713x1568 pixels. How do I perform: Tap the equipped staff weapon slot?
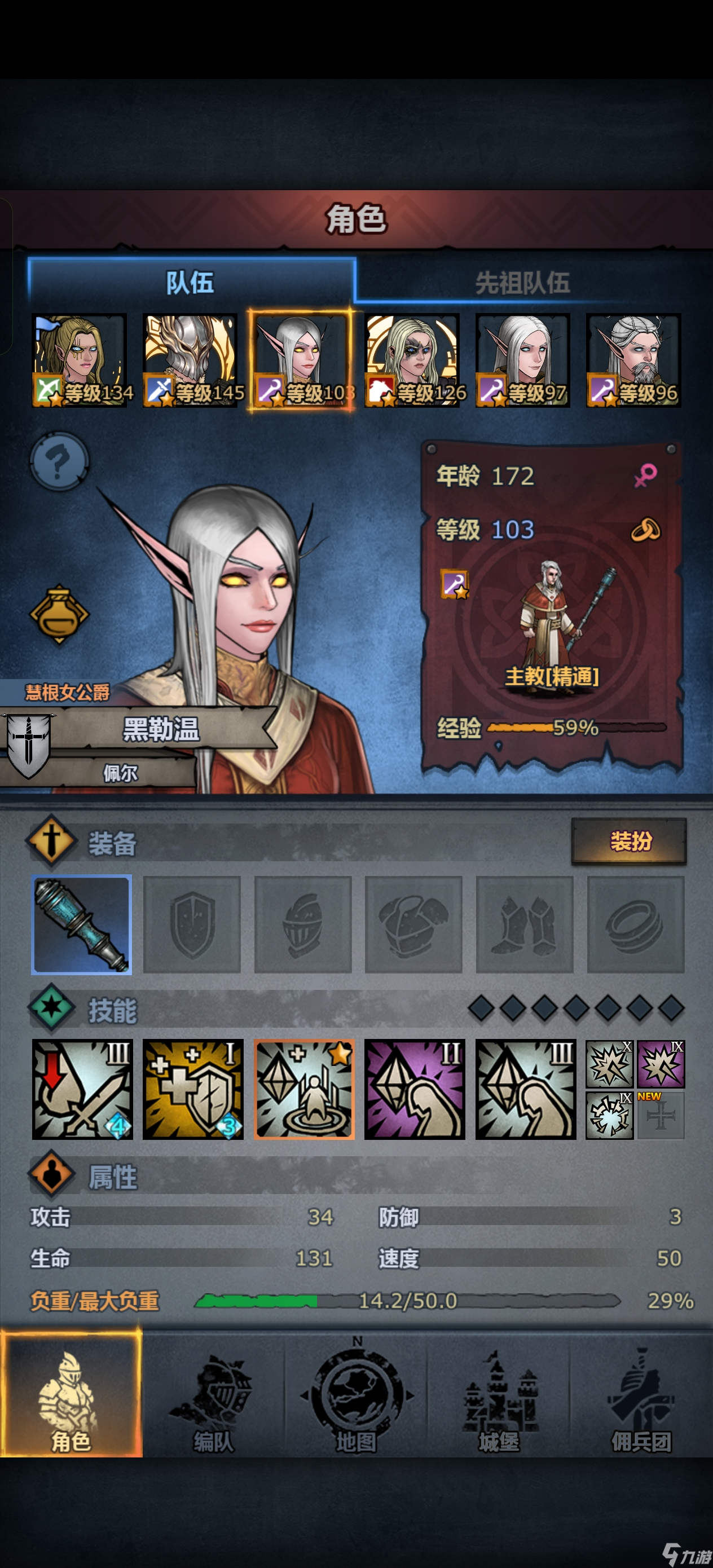(82, 924)
